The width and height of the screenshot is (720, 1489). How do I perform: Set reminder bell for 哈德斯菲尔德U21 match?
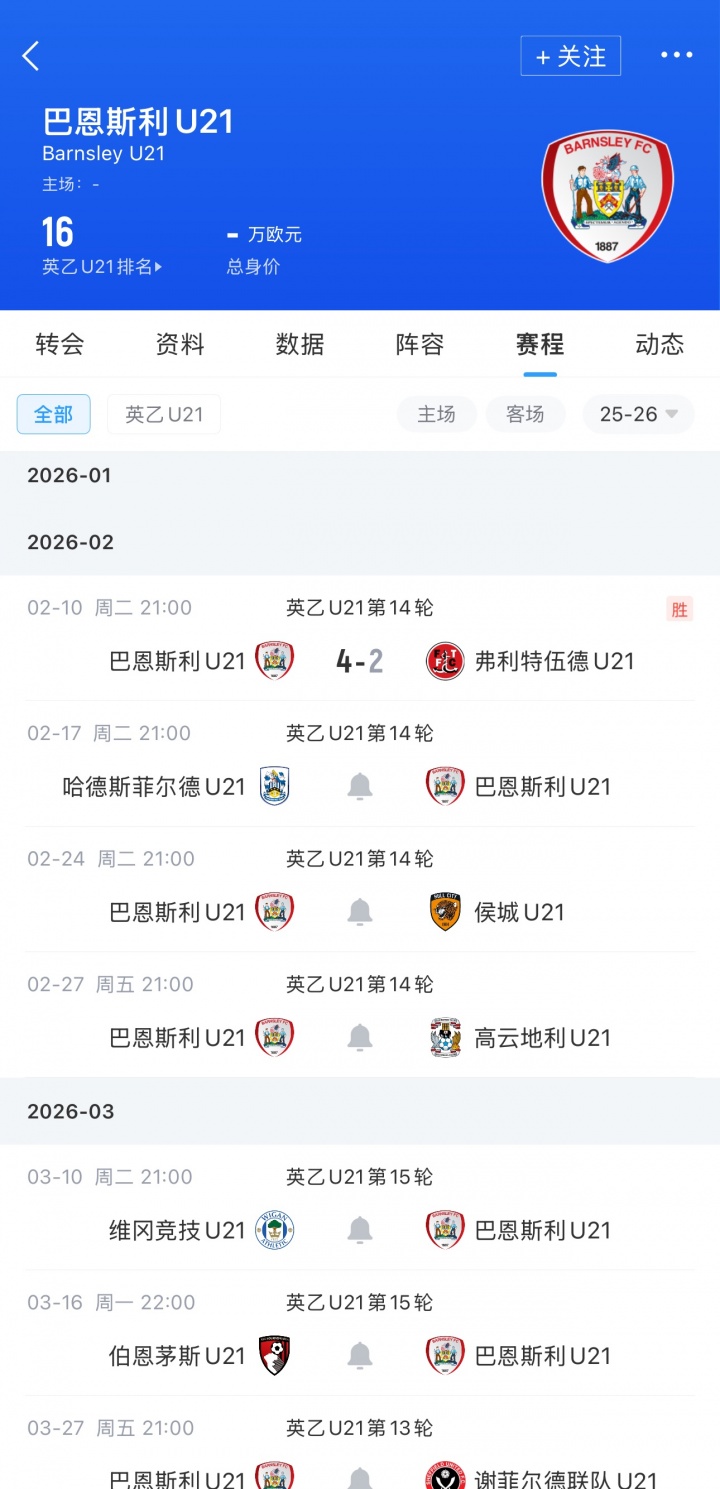pyautogui.click(x=360, y=787)
